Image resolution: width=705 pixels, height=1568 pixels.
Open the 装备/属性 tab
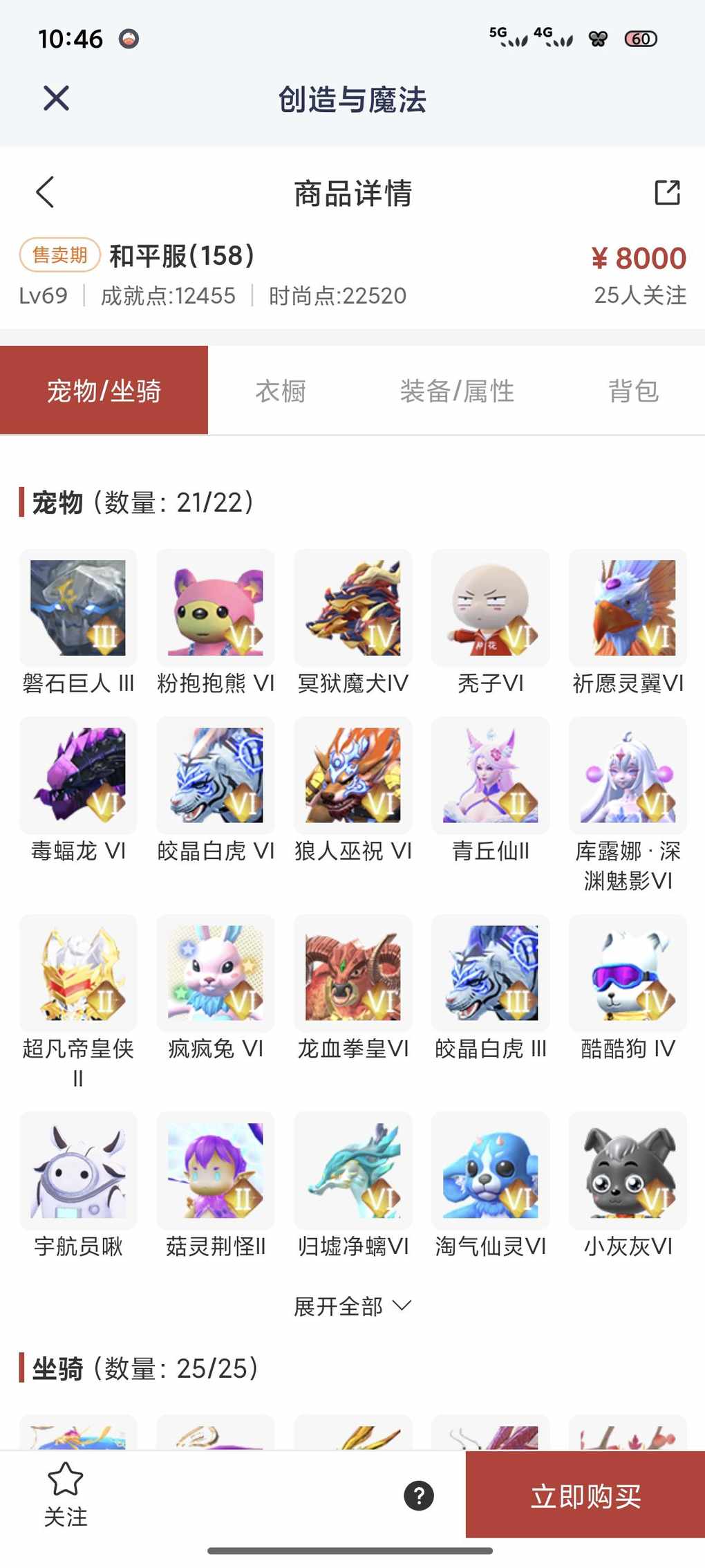(457, 391)
